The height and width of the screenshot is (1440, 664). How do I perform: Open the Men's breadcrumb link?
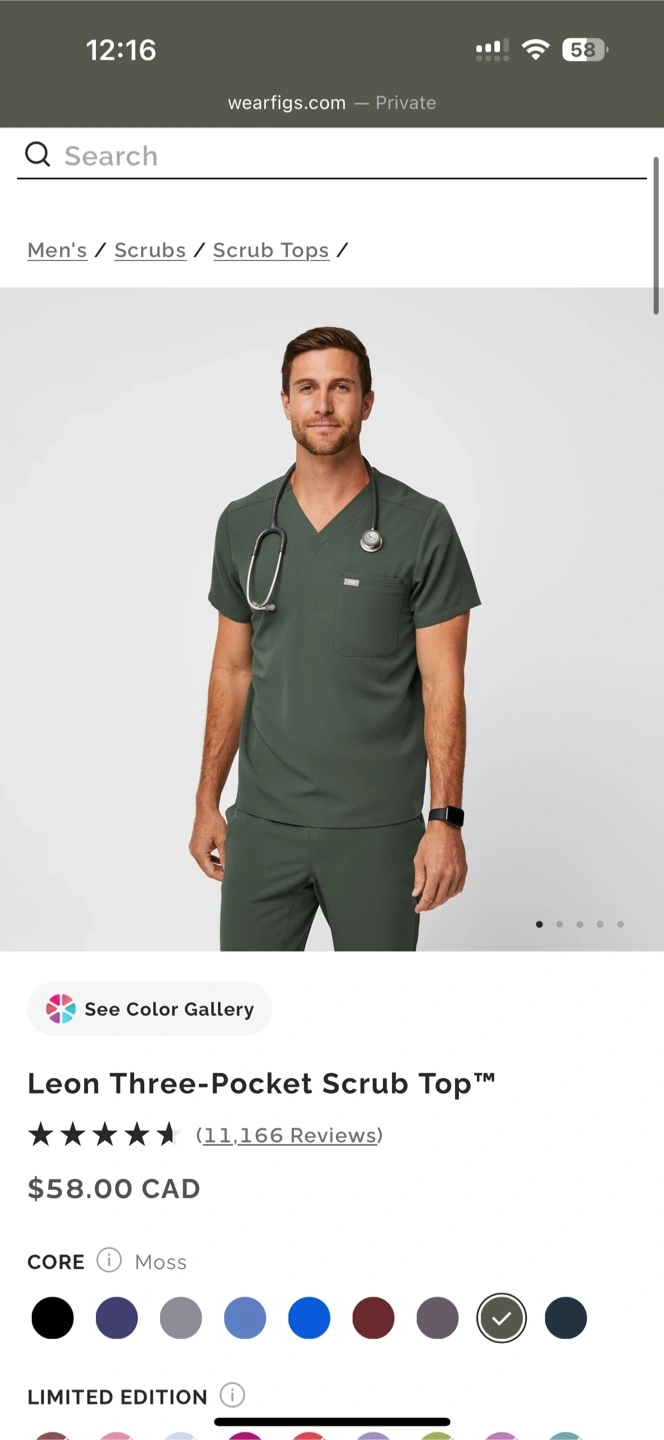(x=57, y=250)
